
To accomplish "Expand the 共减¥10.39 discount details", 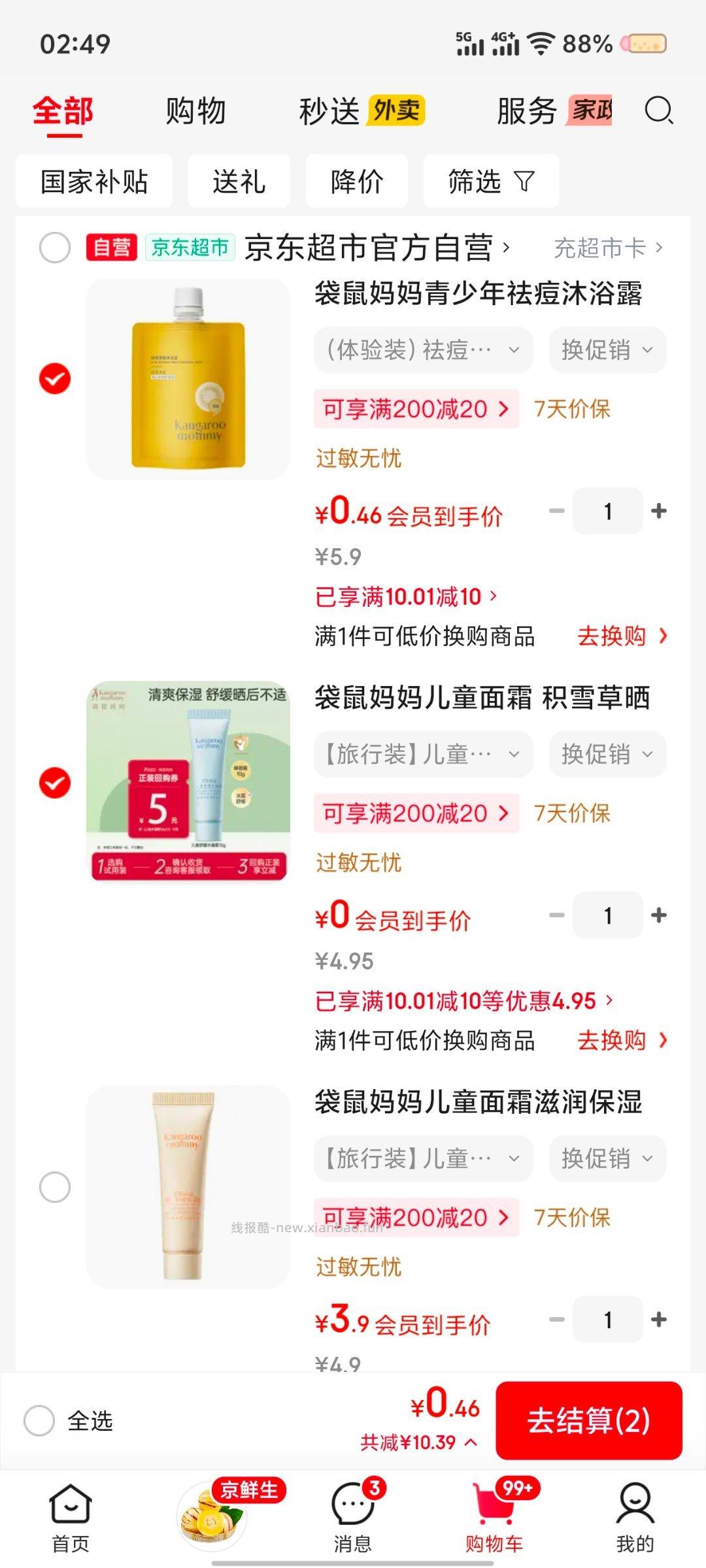I will 418,1443.
